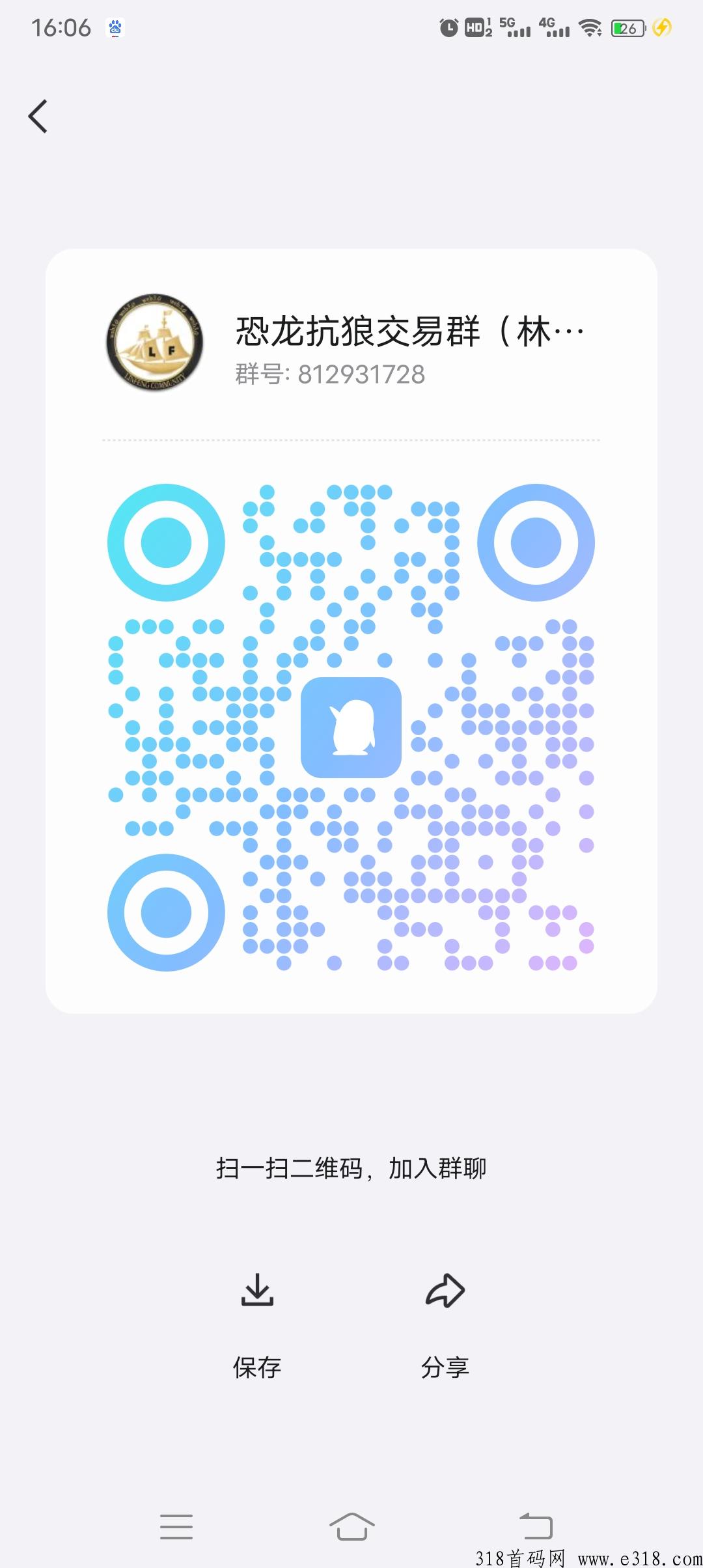Go to the system home screen

[351, 1526]
